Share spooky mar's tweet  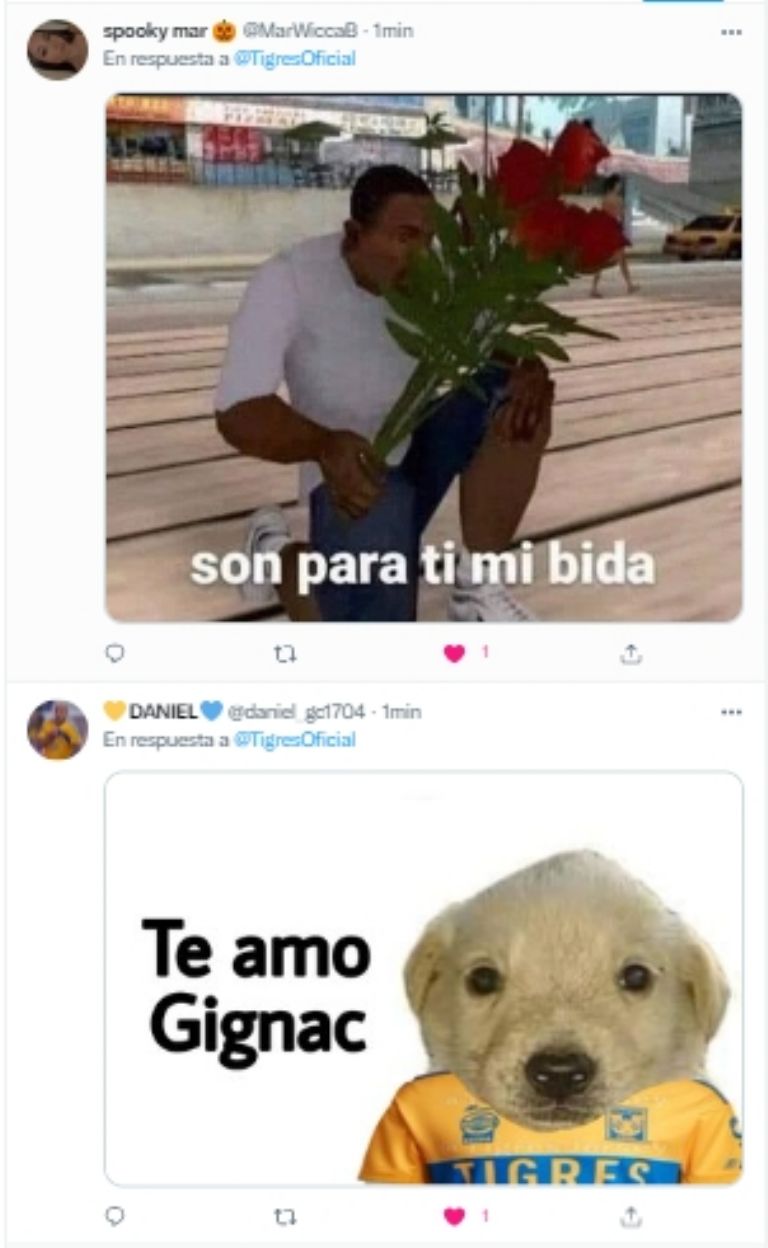point(630,653)
